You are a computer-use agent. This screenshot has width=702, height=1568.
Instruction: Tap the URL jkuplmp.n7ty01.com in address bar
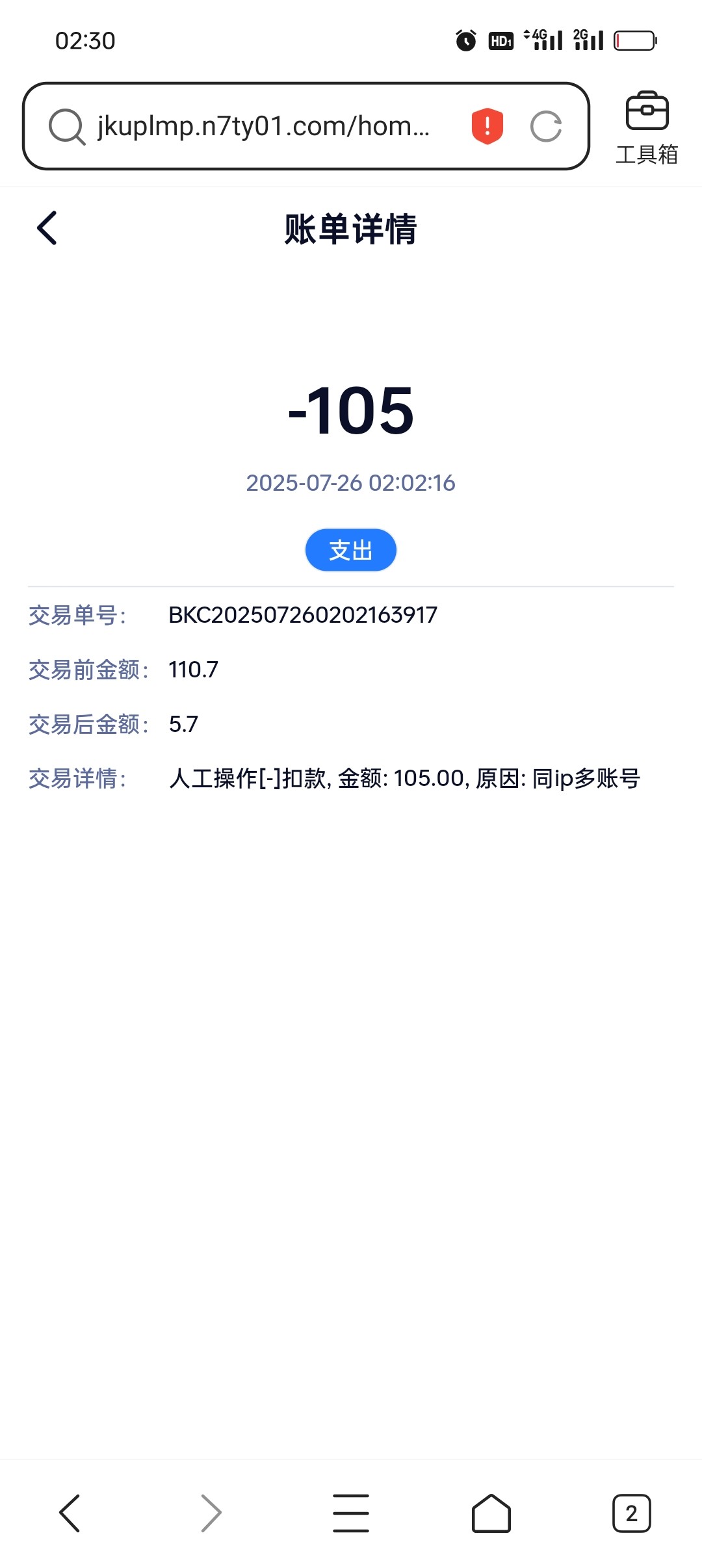(263, 127)
